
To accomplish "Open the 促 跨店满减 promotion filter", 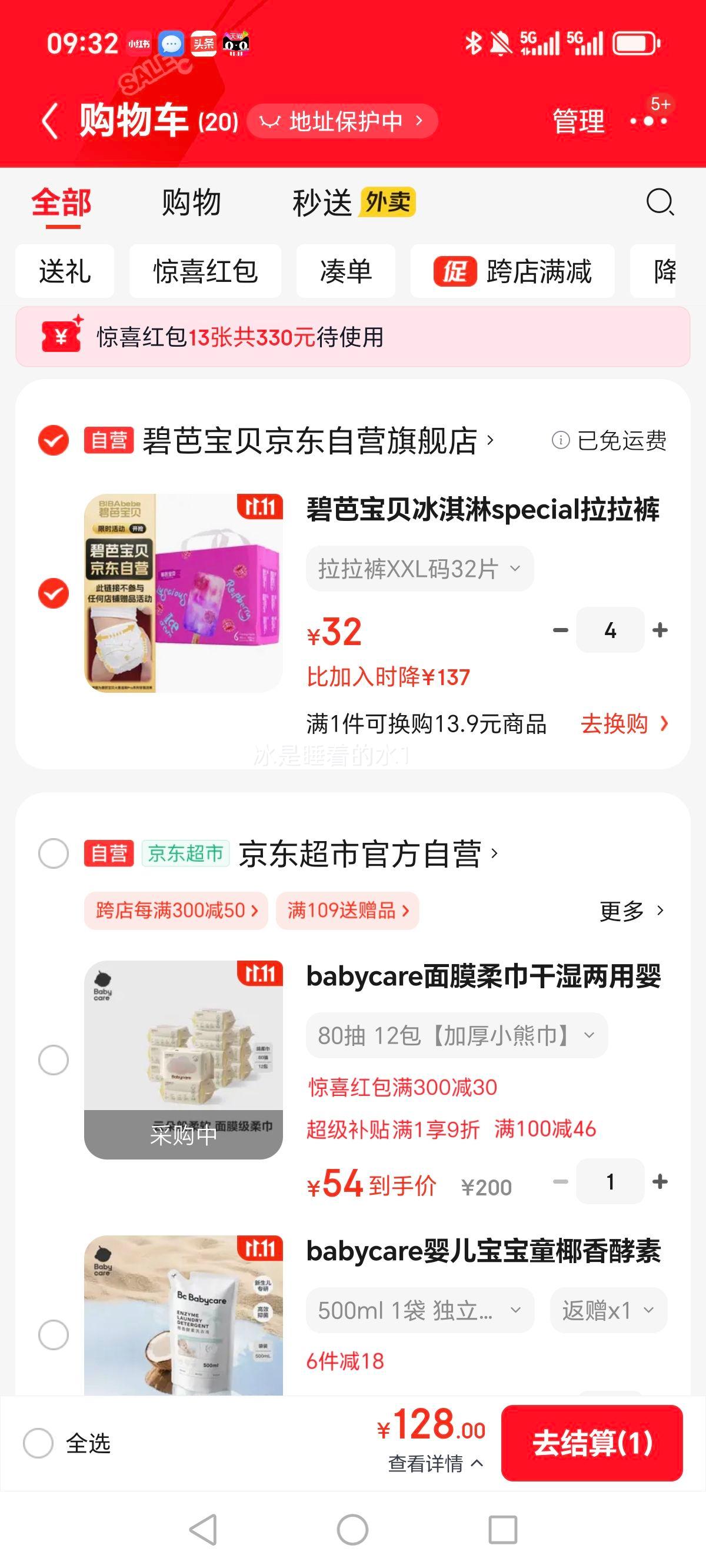I will (x=513, y=272).
